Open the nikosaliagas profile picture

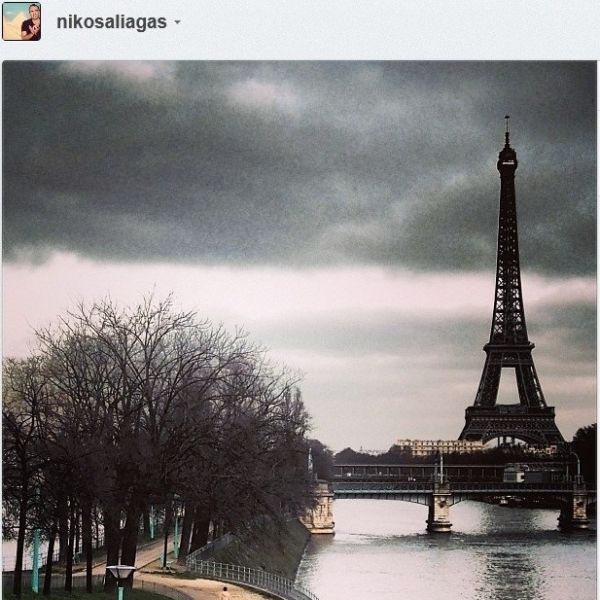pos(21,21)
